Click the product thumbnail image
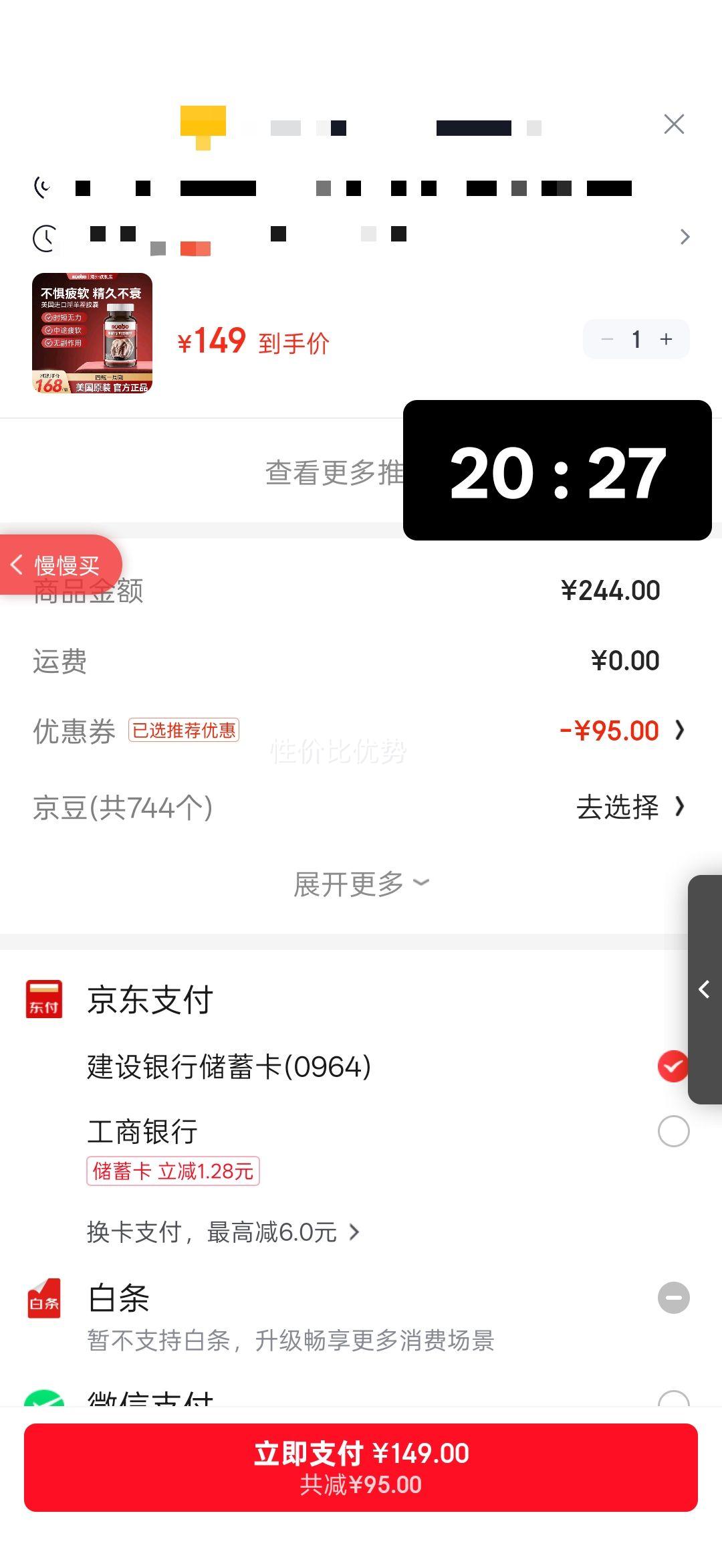The width and height of the screenshot is (722, 1568). tap(92, 332)
